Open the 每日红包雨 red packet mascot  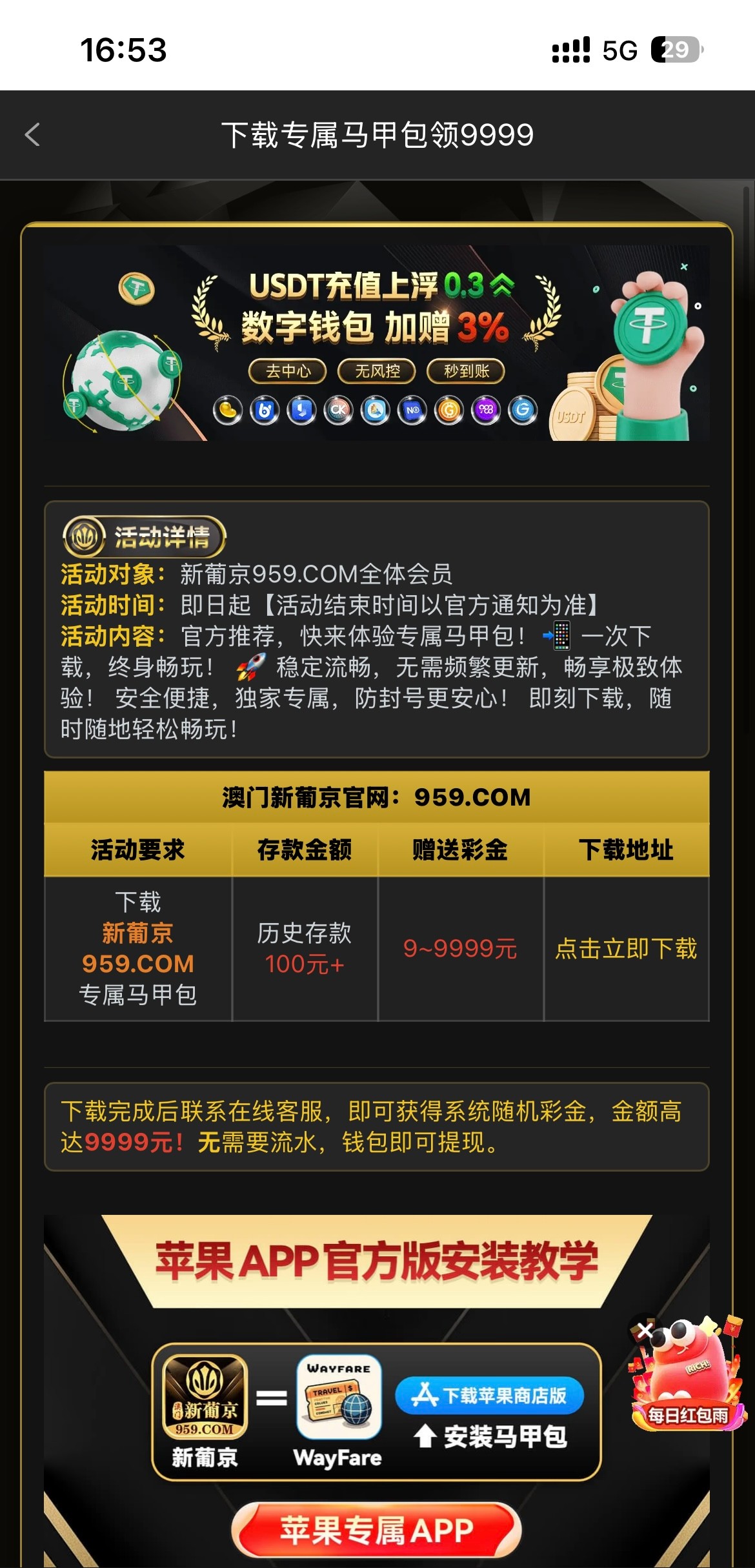(689, 1380)
